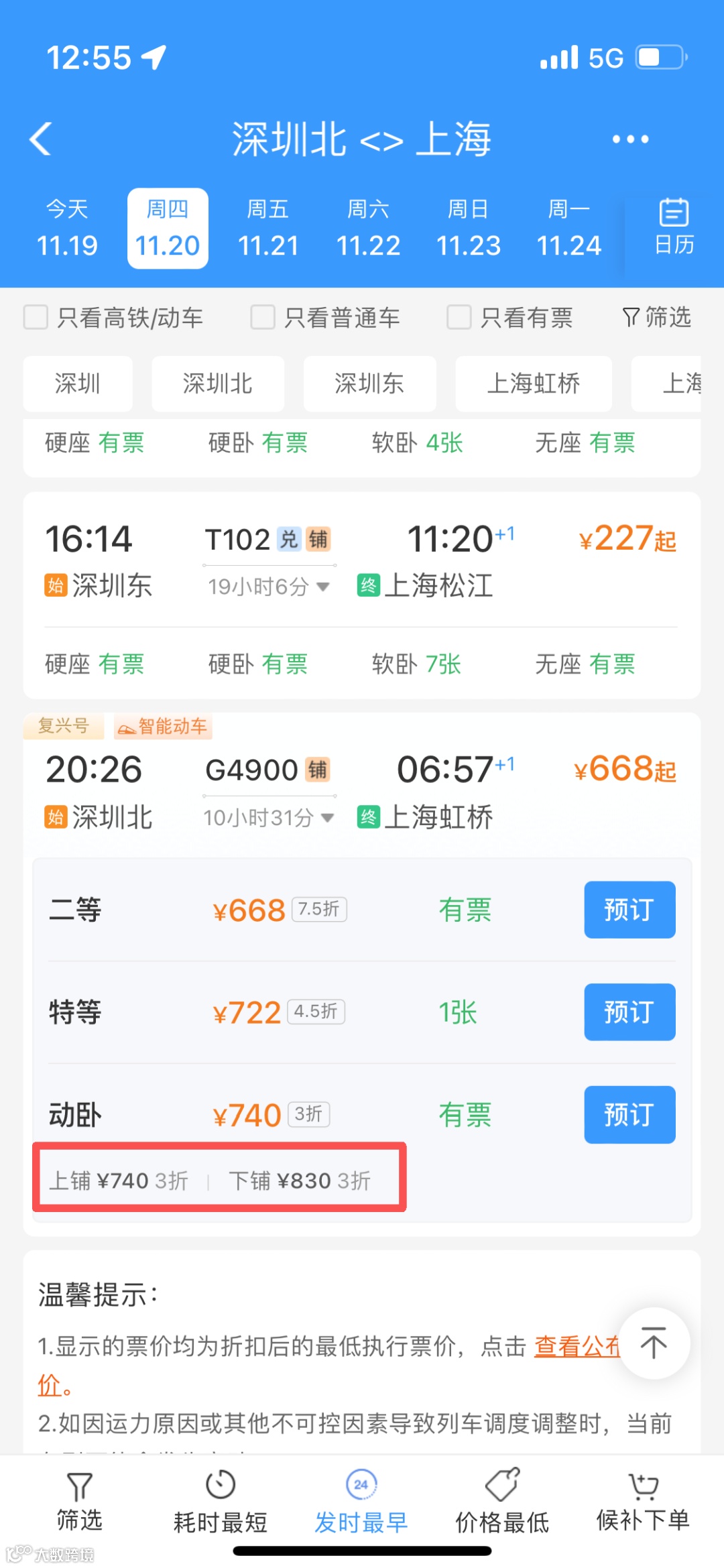Screen dimensions: 724x1568
Task: Expand the T102 19小时6分 stop details
Action: click(268, 587)
